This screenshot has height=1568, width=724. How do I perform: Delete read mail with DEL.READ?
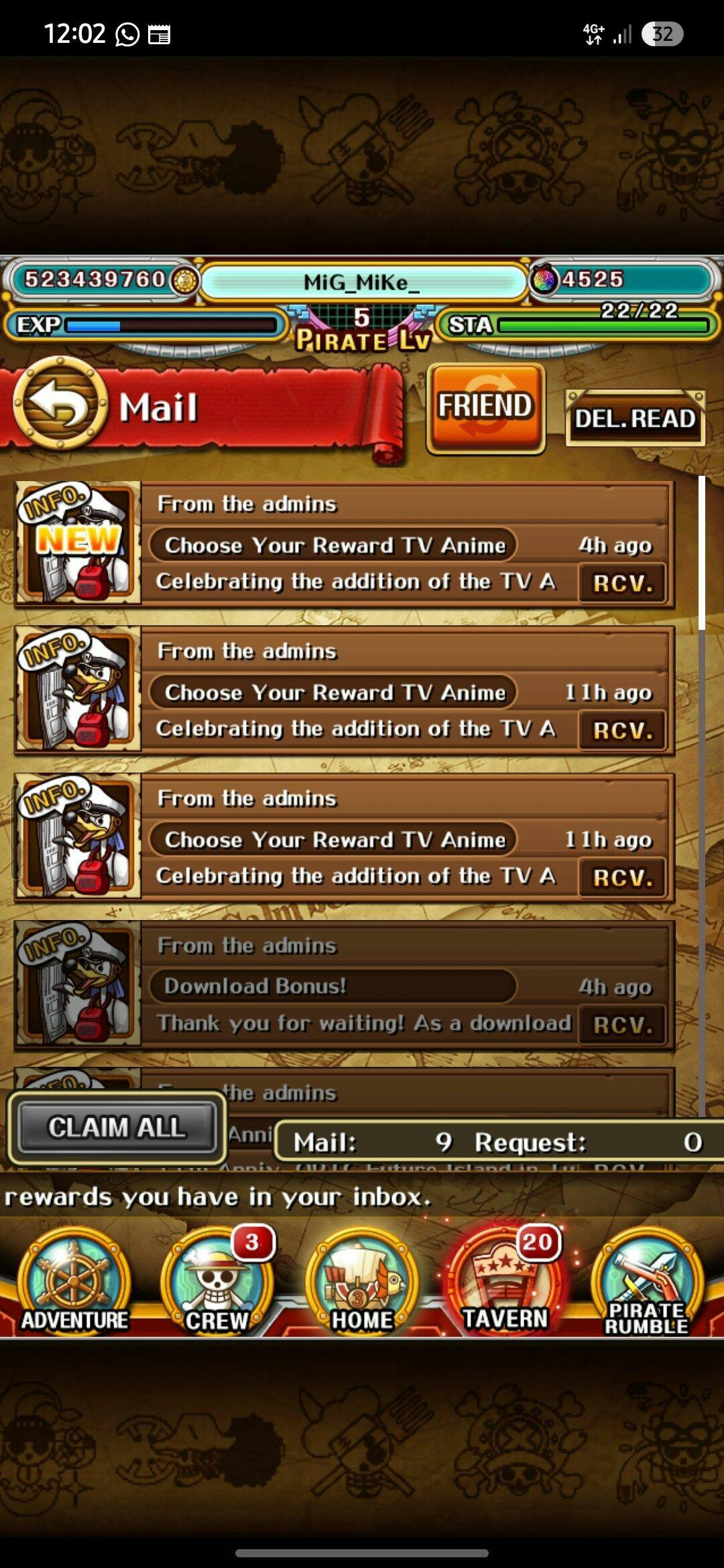point(635,419)
